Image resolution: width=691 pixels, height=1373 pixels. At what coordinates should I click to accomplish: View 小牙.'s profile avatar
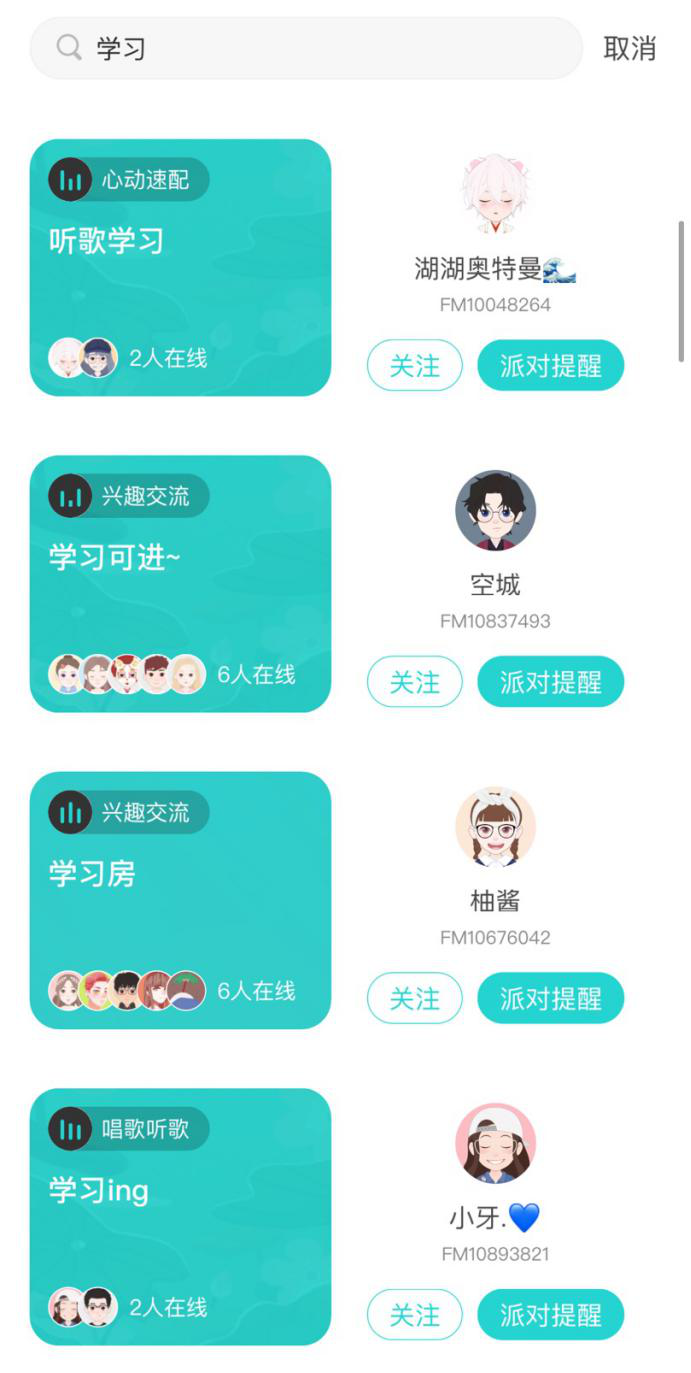coord(495,1143)
